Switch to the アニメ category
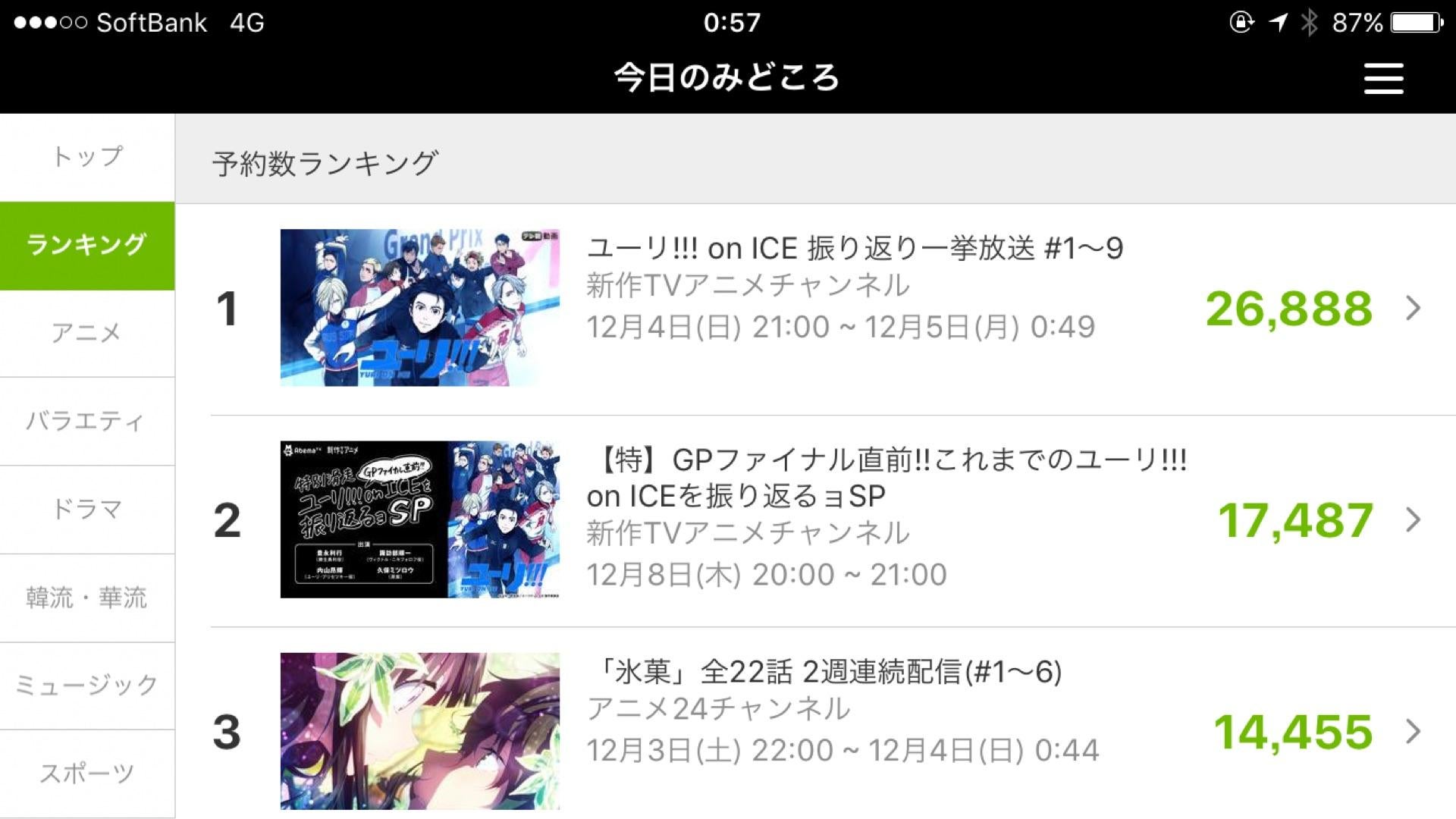The image size is (1456, 819). tap(87, 333)
